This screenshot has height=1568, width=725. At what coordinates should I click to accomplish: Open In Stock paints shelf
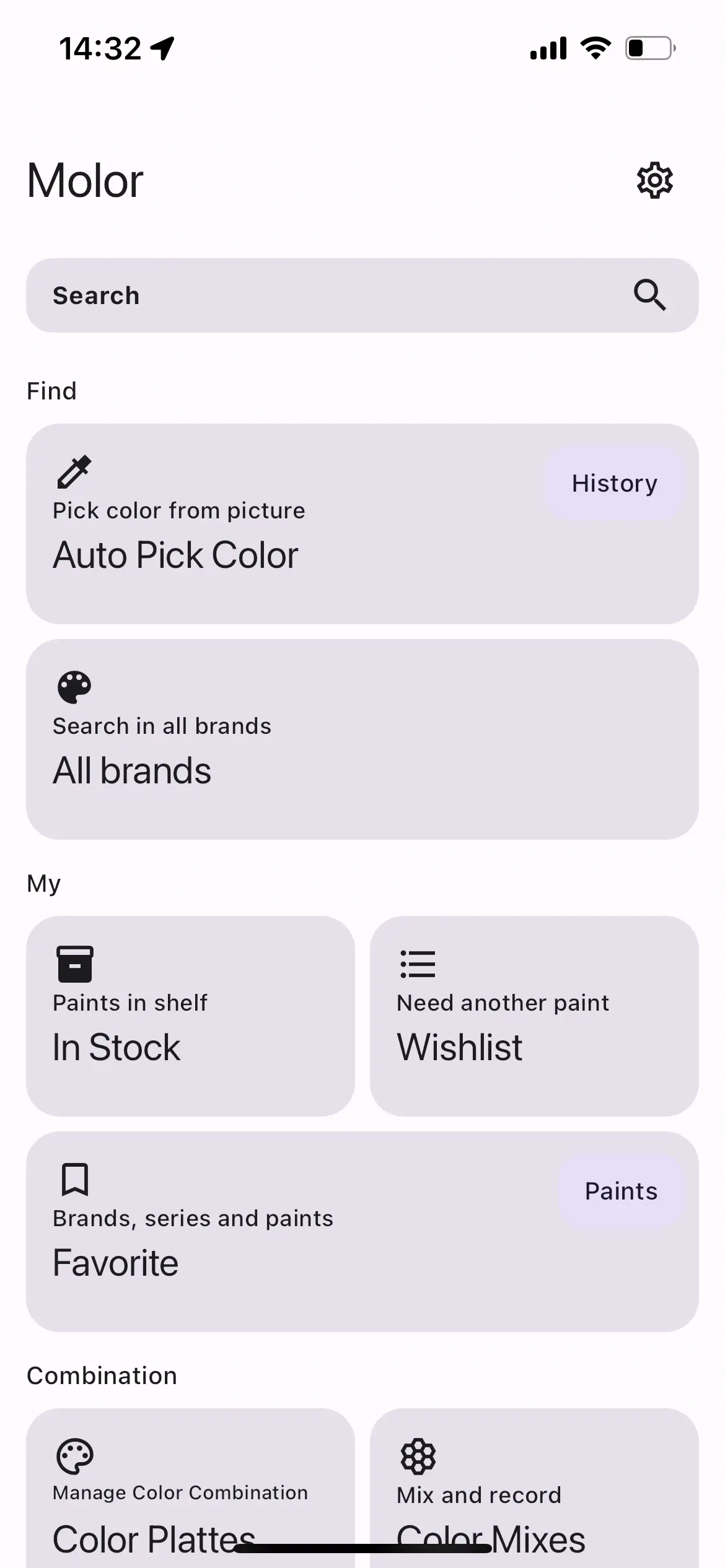[x=190, y=1016]
